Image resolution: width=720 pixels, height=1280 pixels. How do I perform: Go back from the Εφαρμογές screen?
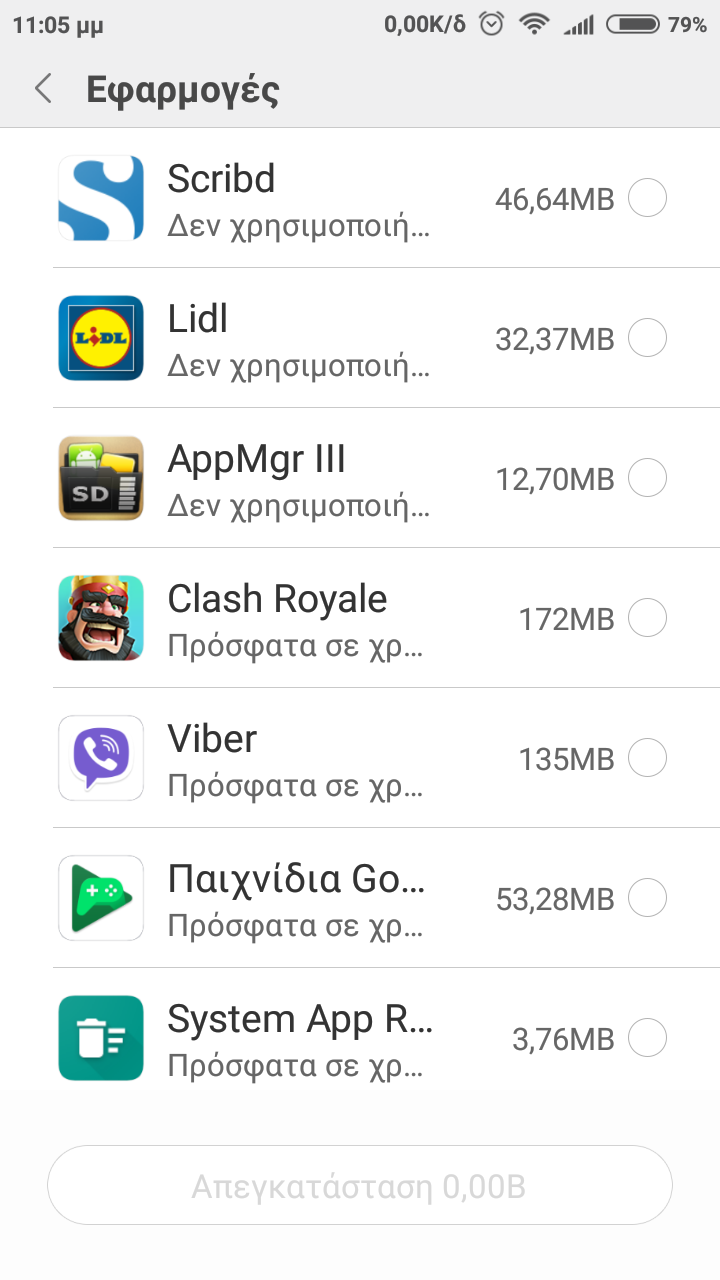coord(43,89)
